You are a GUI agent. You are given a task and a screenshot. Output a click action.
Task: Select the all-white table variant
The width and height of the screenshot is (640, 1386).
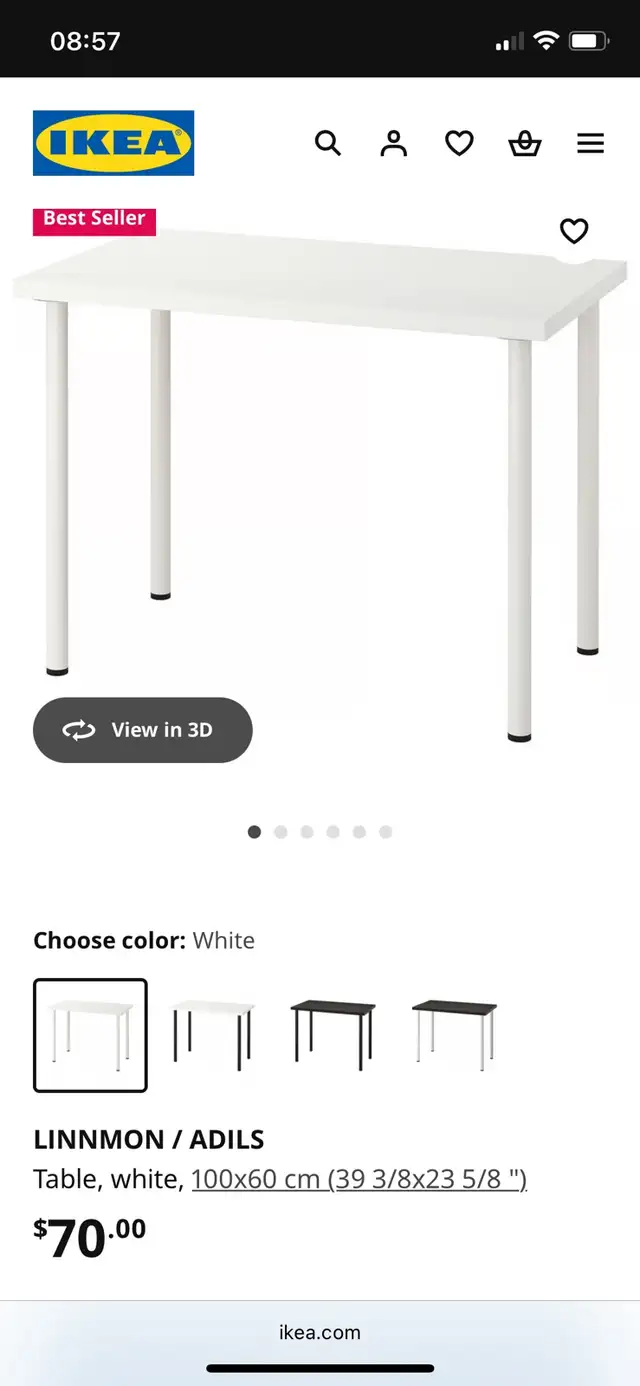91,1035
